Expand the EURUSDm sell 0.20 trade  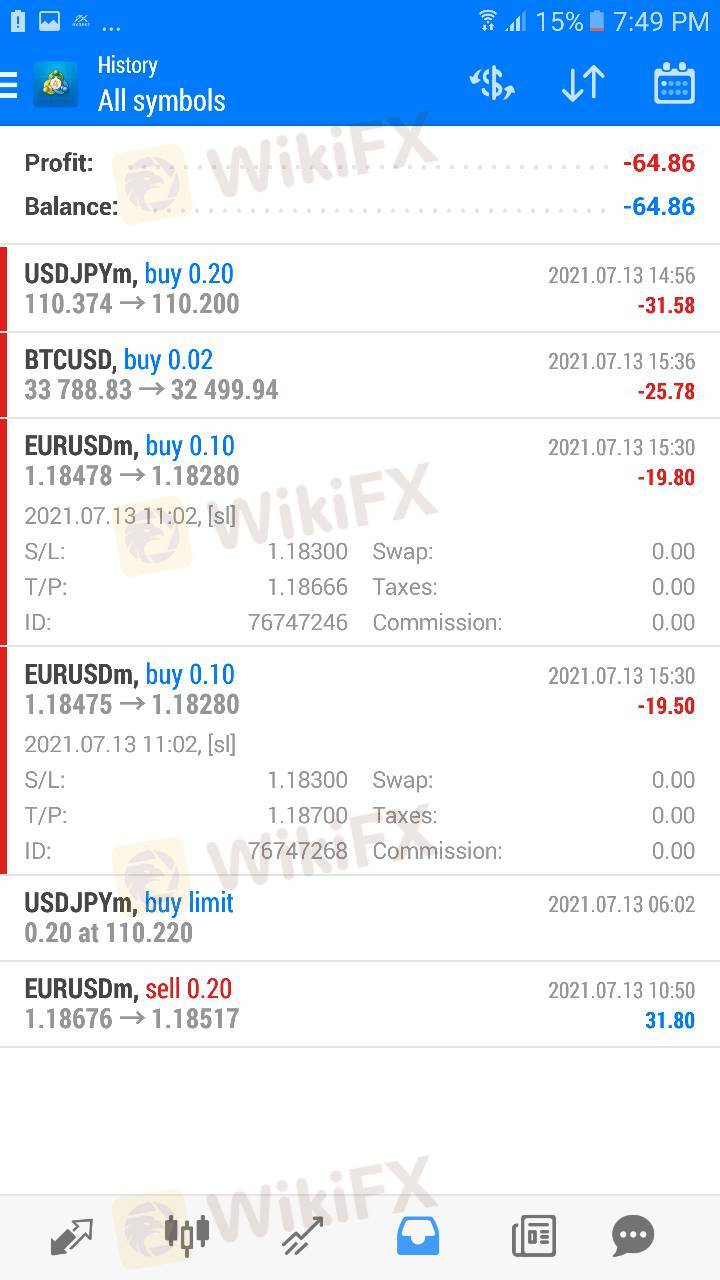(360, 1004)
